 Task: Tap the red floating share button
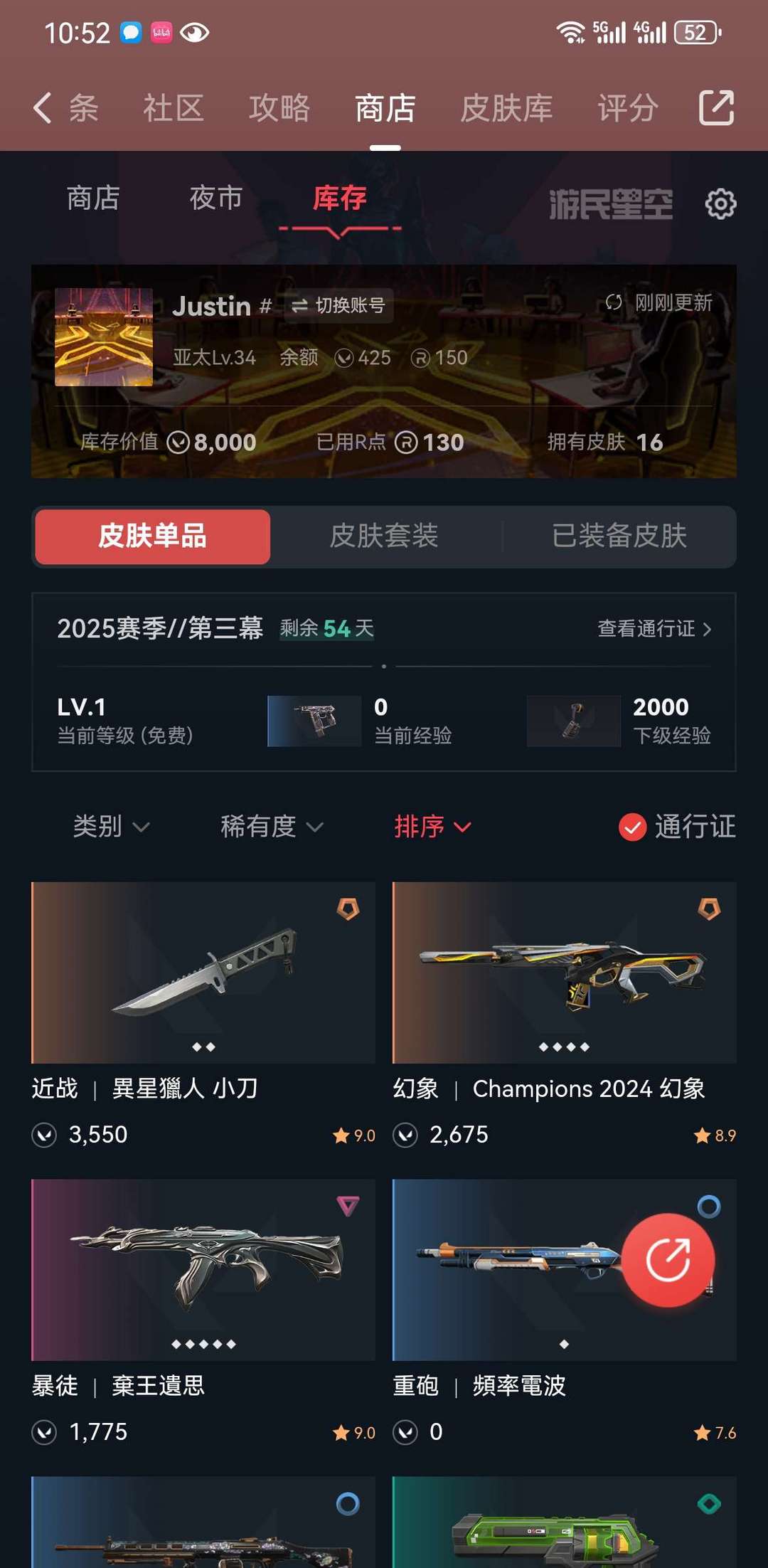pyautogui.click(x=668, y=1260)
